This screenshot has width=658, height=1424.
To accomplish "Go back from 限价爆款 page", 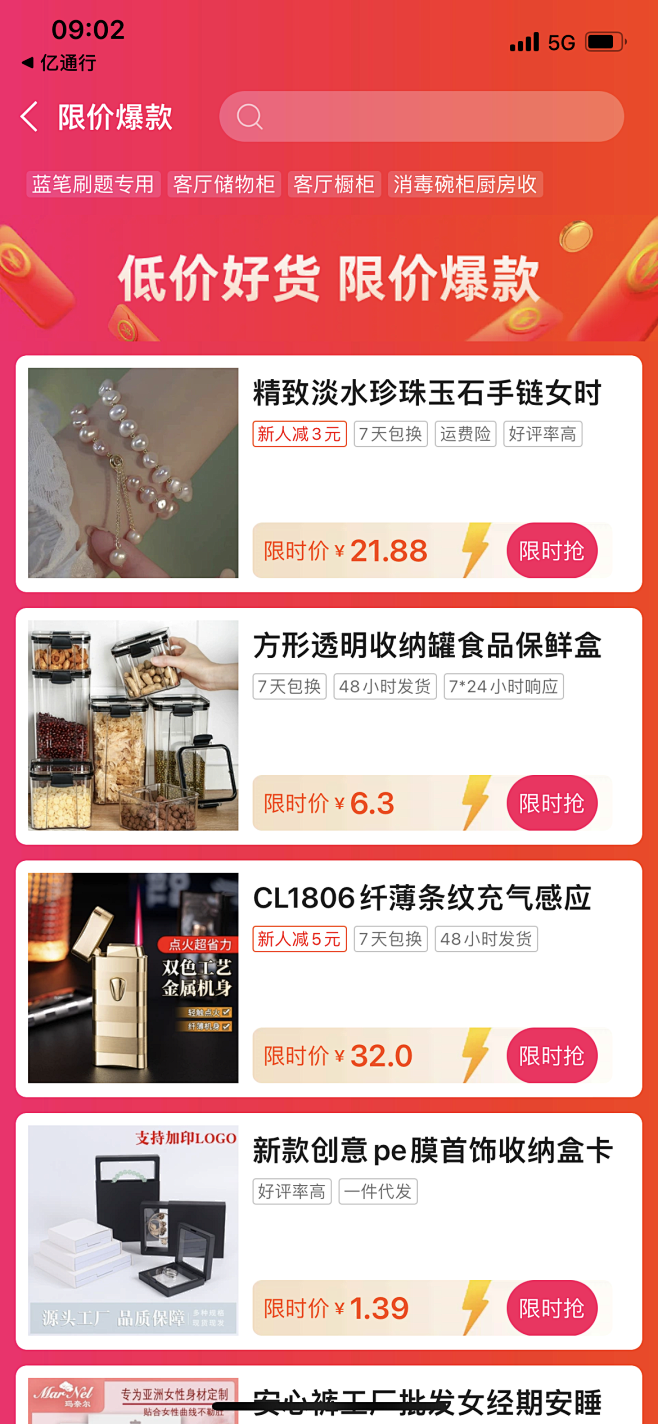I will (x=30, y=117).
